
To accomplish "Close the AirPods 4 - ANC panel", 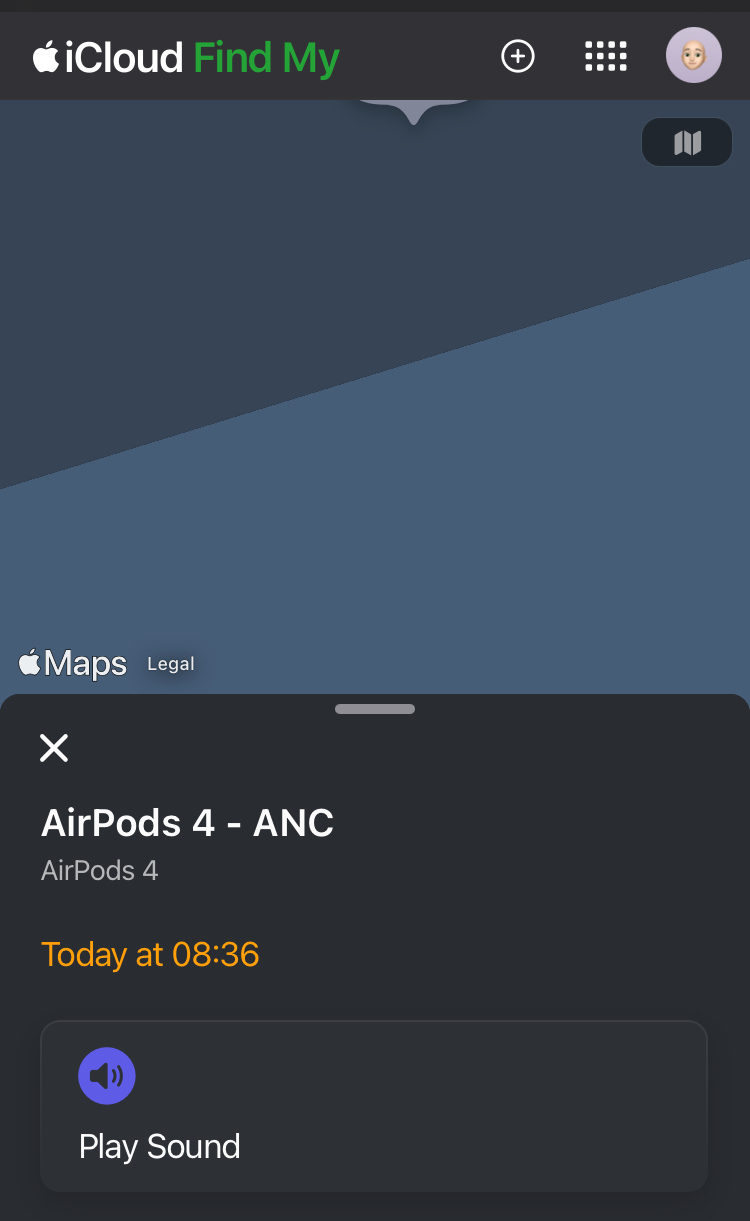I will pos(54,747).
